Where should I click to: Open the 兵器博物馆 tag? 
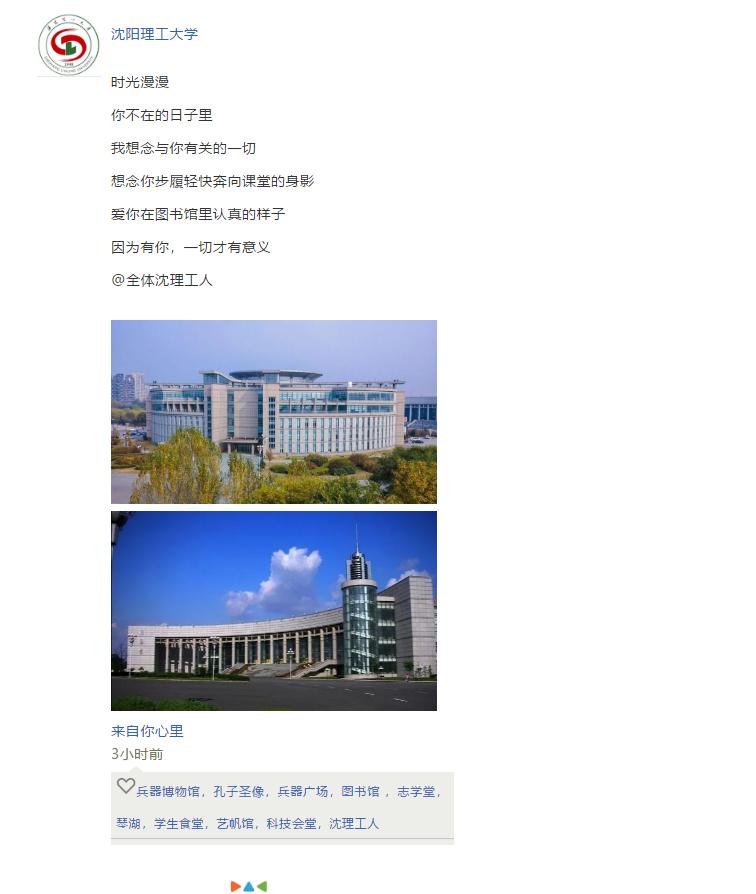point(170,791)
